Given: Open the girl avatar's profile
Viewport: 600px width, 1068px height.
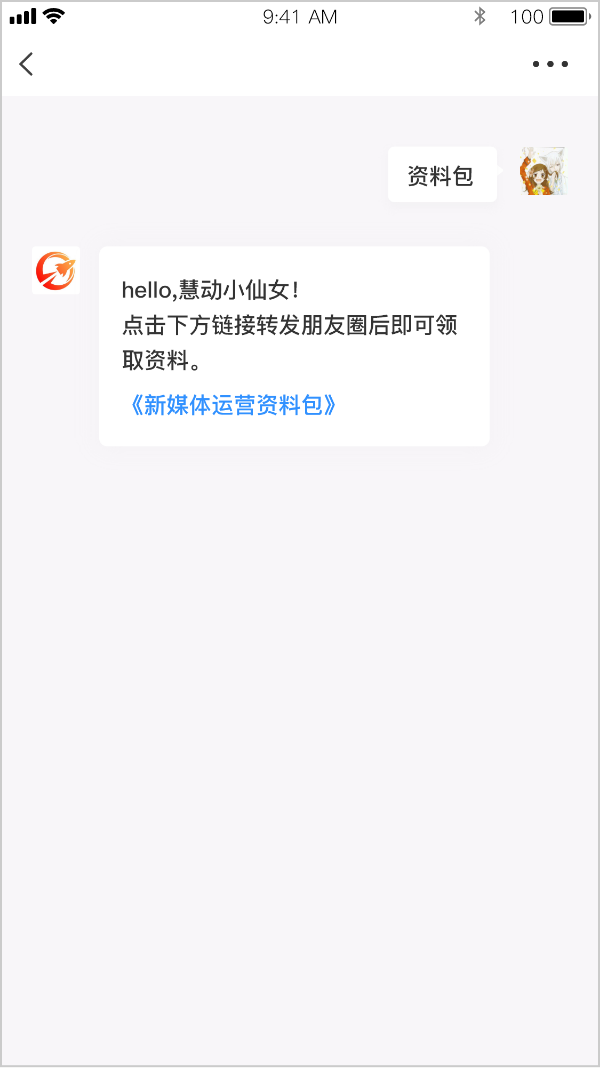Looking at the screenshot, I should coord(542,171).
